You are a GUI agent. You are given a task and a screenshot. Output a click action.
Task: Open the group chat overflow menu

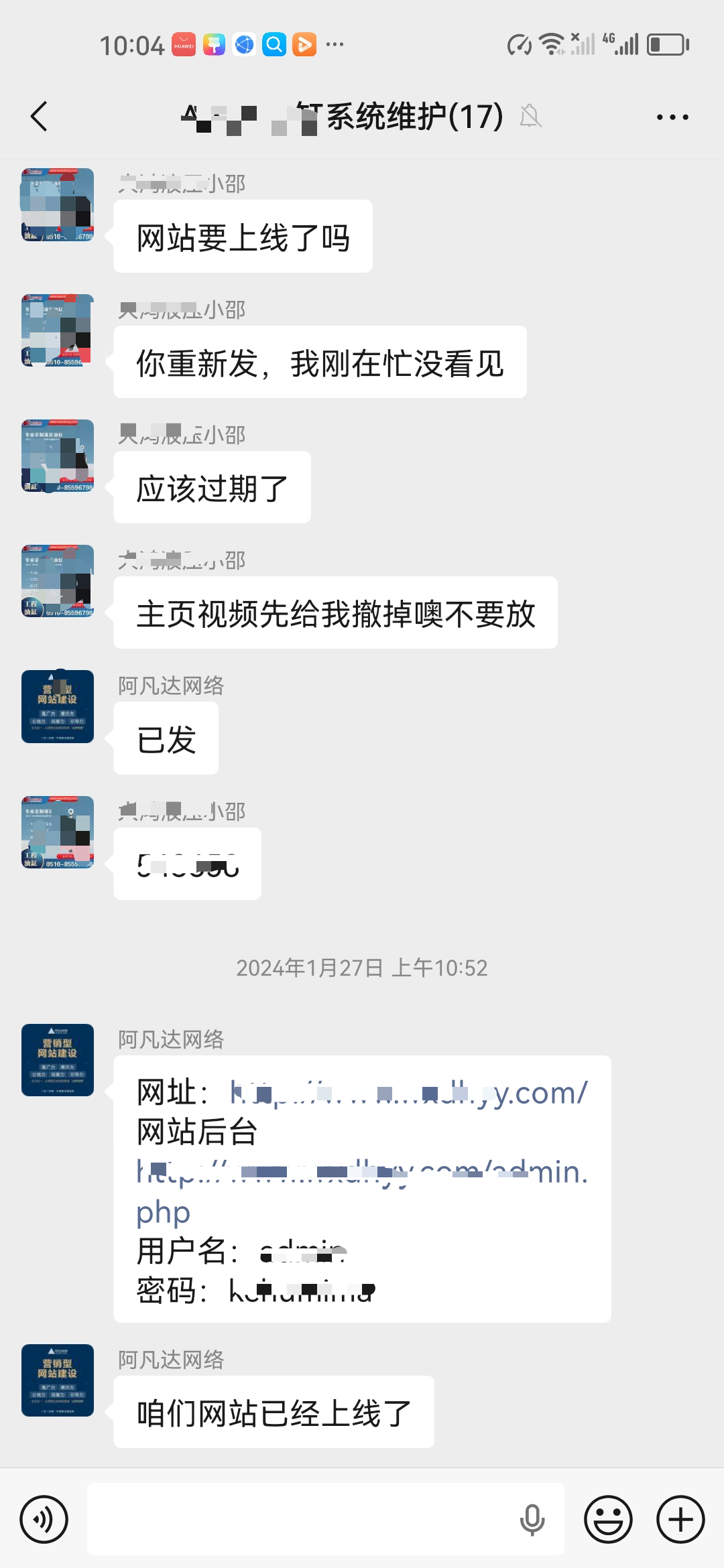672,117
